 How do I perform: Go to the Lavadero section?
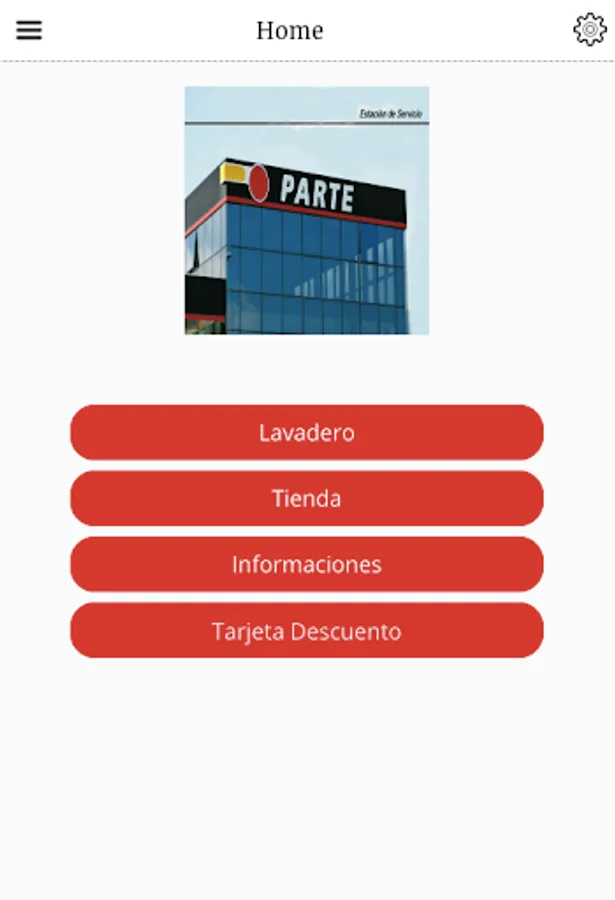(307, 433)
